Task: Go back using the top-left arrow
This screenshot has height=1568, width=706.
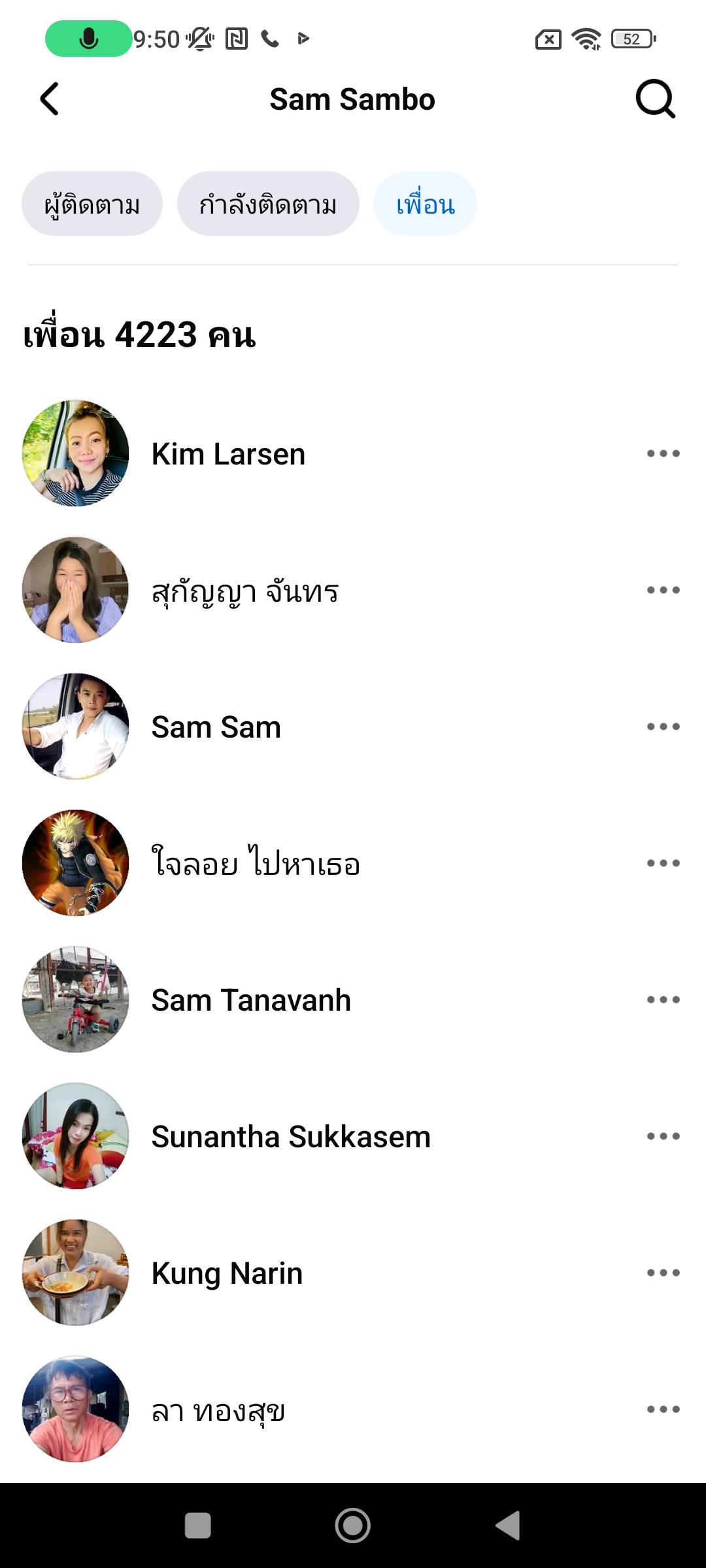Action: [50, 99]
